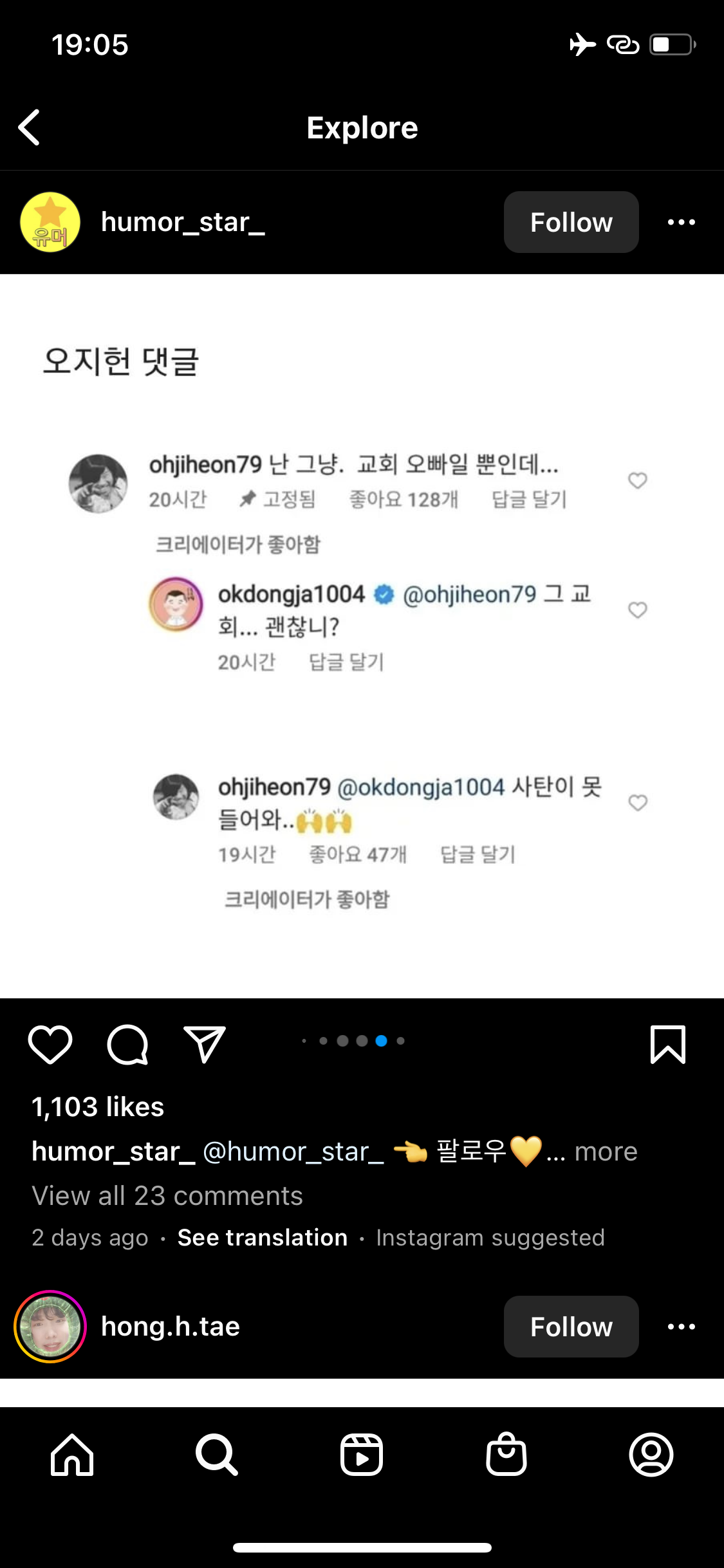The height and width of the screenshot is (1568, 724).
Task: View hong.h.tae's story ring avatar
Action: point(50,1327)
